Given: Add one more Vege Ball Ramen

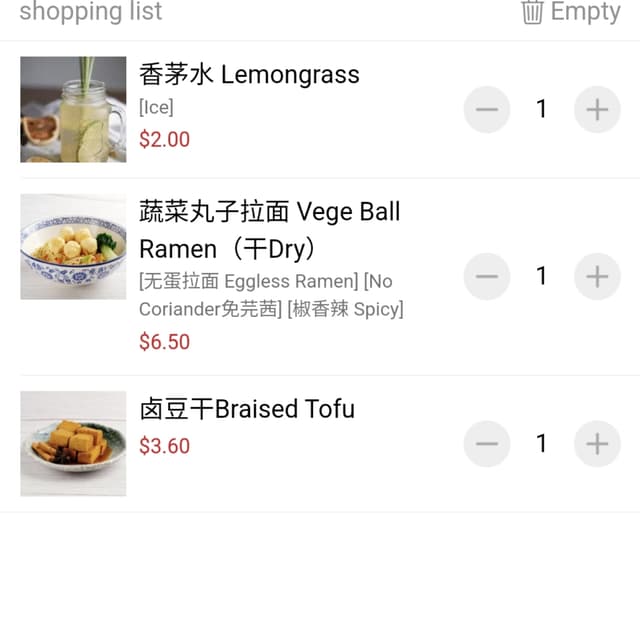Looking at the screenshot, I should pyautogui.click(x=597, y=277).
